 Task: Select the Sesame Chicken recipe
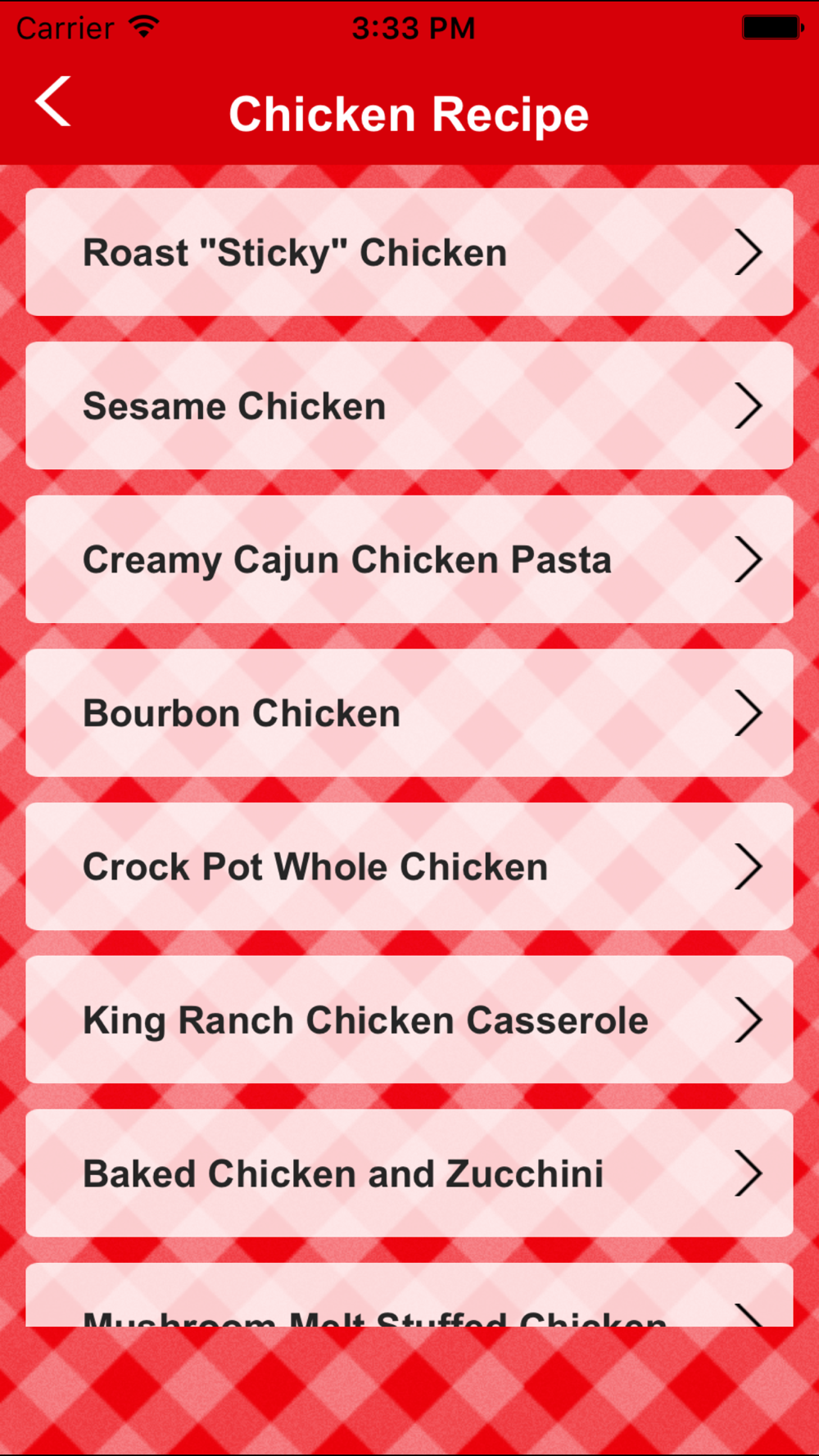(409, 405)
